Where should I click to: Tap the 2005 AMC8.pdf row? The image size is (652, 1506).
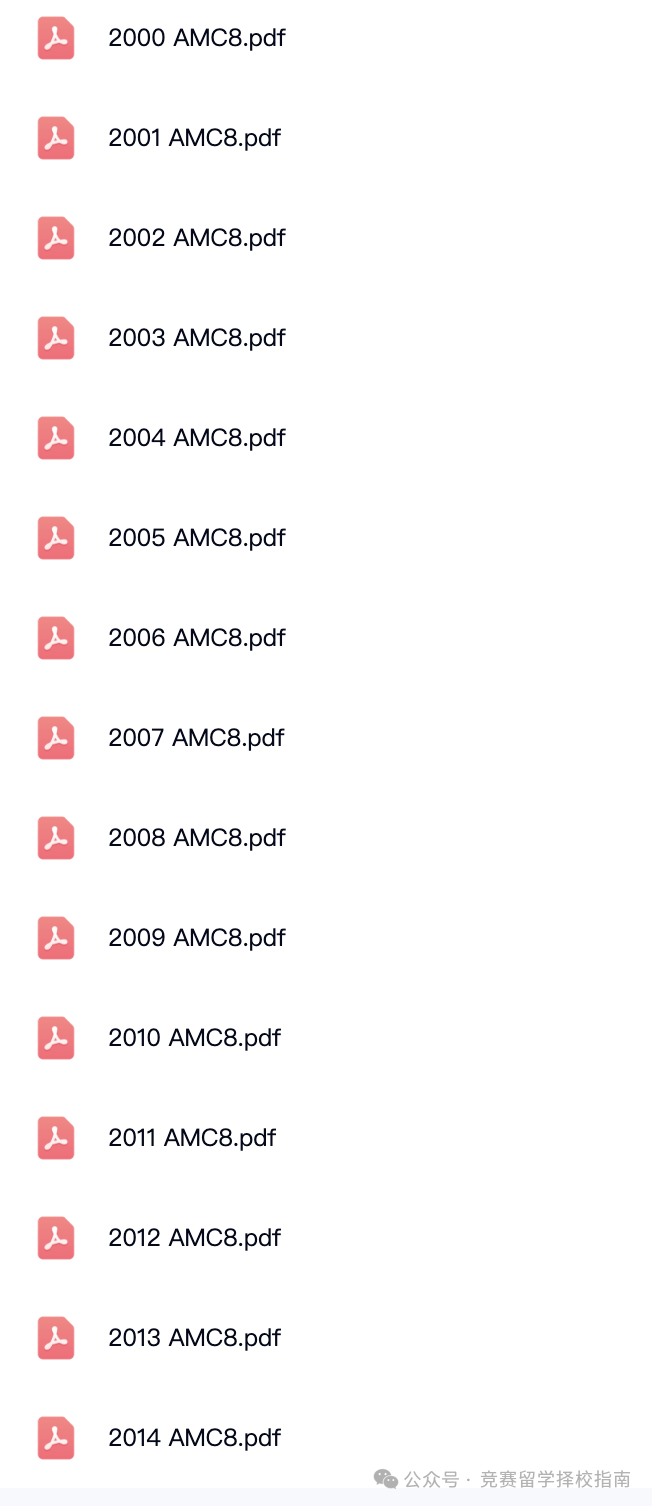tap(196, 538)
